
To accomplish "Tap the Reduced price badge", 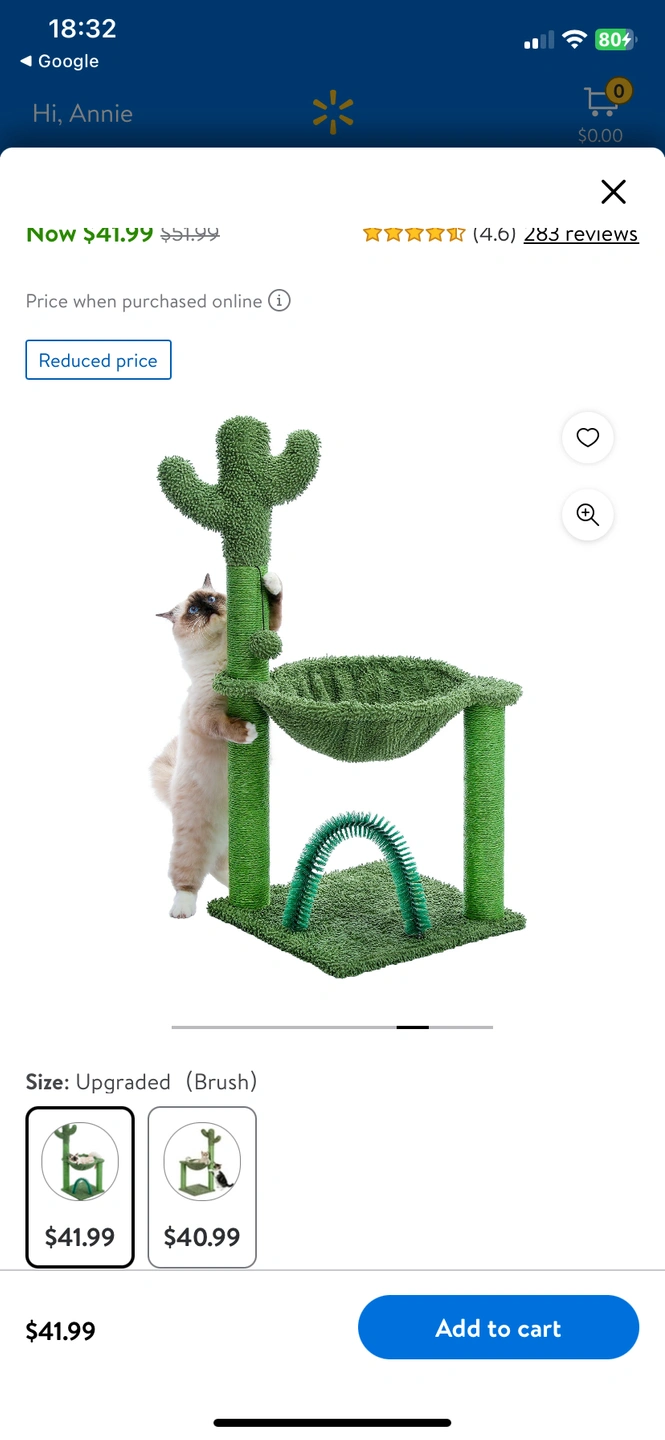I will 98,360.
